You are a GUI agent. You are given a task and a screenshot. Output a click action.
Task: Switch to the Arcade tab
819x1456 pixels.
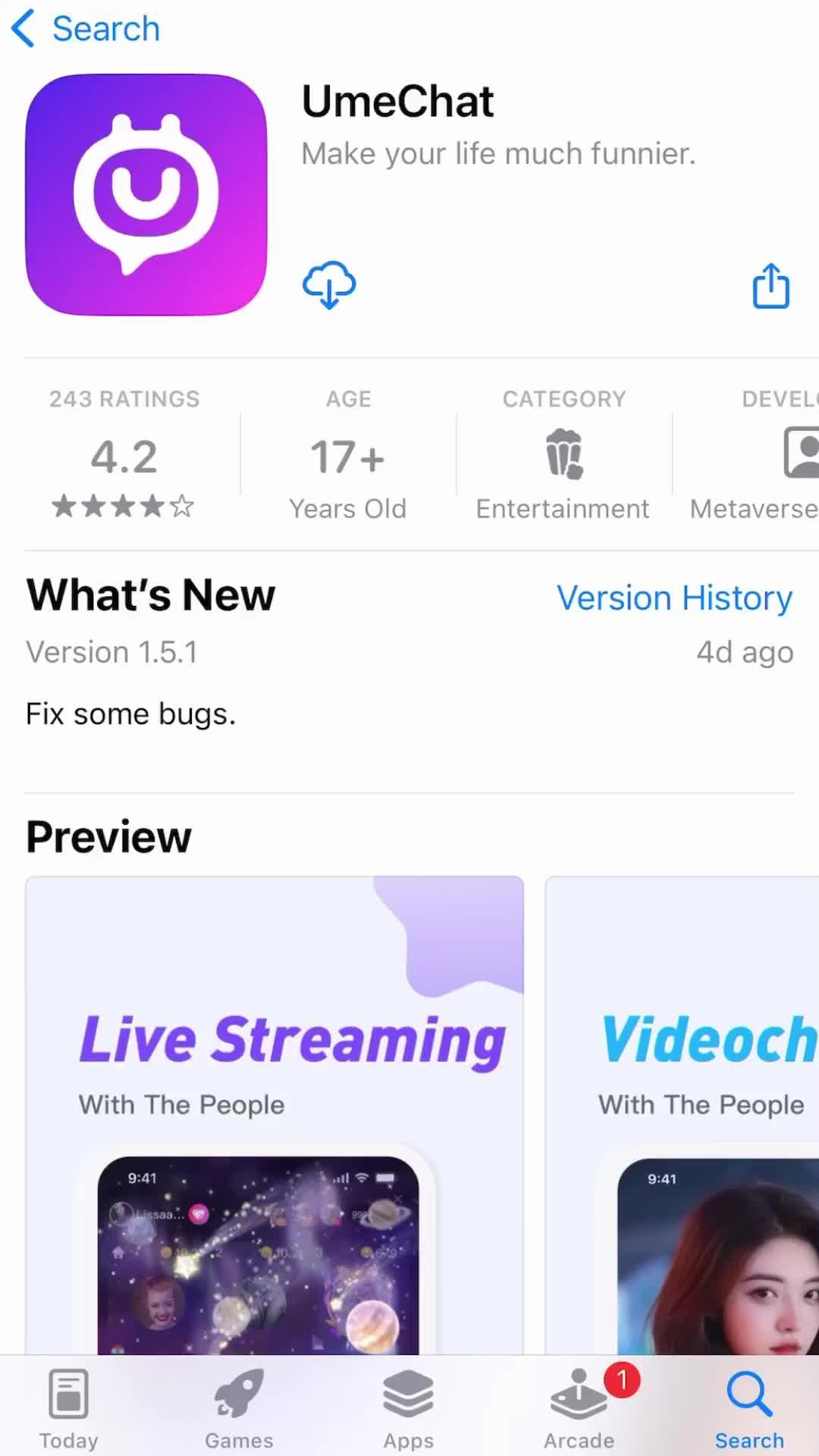[x=579, y=1407]
